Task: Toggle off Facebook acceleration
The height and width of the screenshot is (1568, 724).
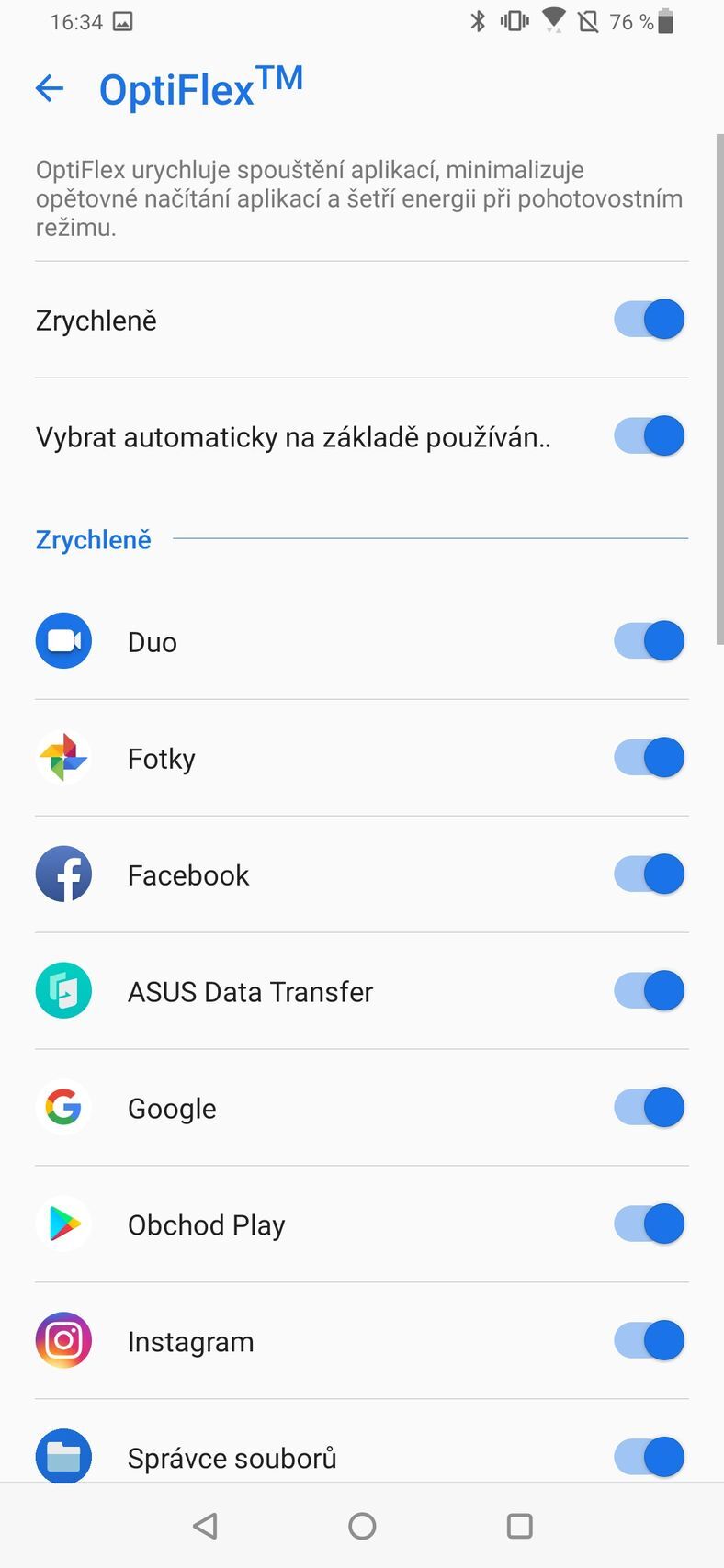Action: [x=649, y=874]
